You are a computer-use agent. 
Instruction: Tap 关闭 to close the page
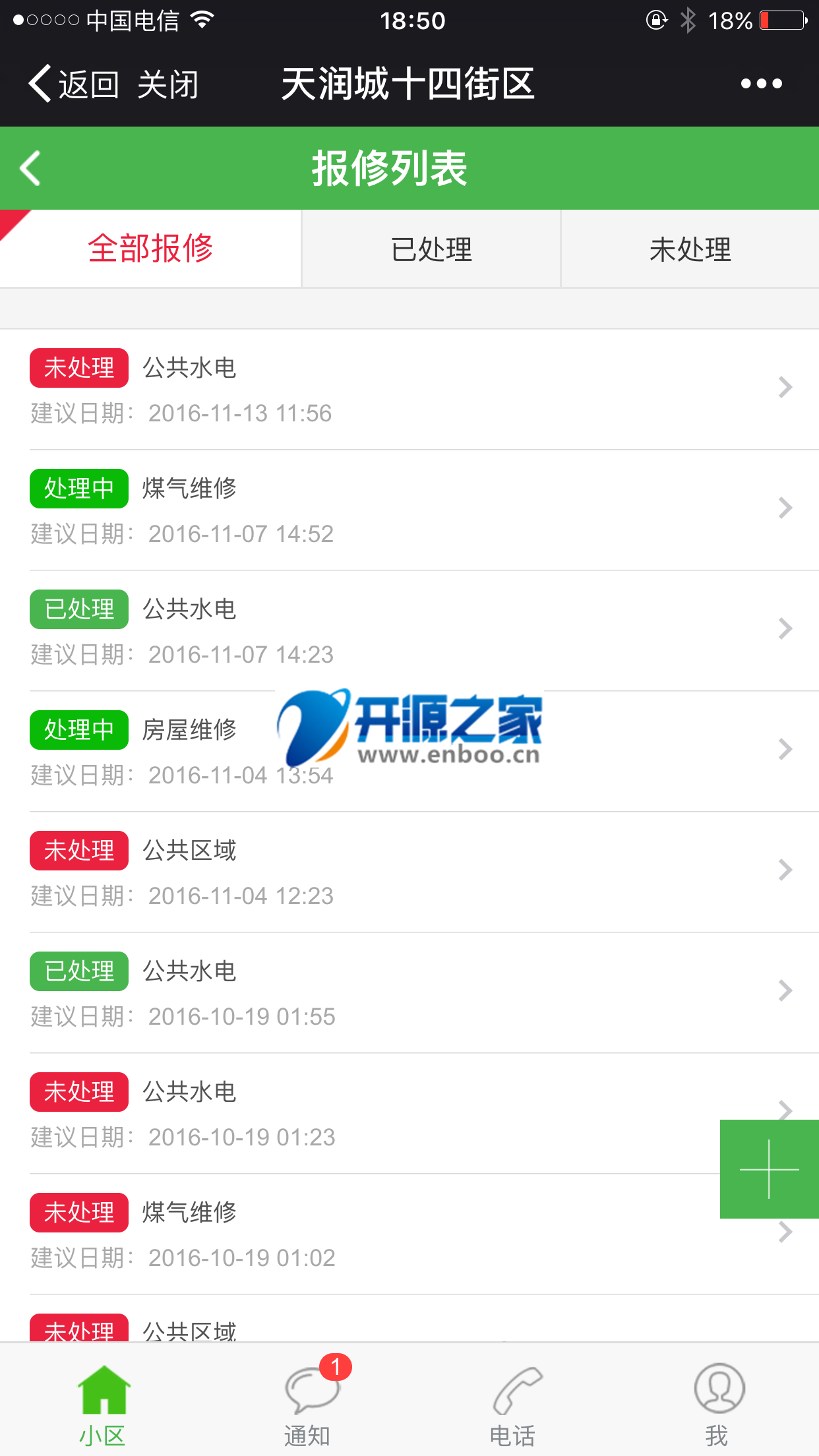[x=168, y=84]
